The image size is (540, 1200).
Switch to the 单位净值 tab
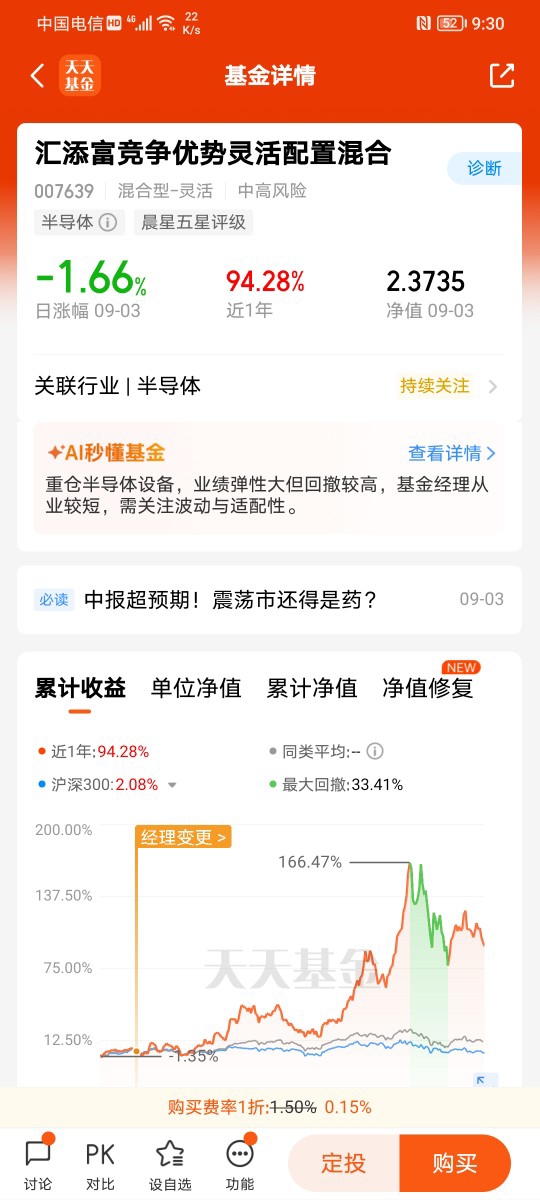(196, 688)
